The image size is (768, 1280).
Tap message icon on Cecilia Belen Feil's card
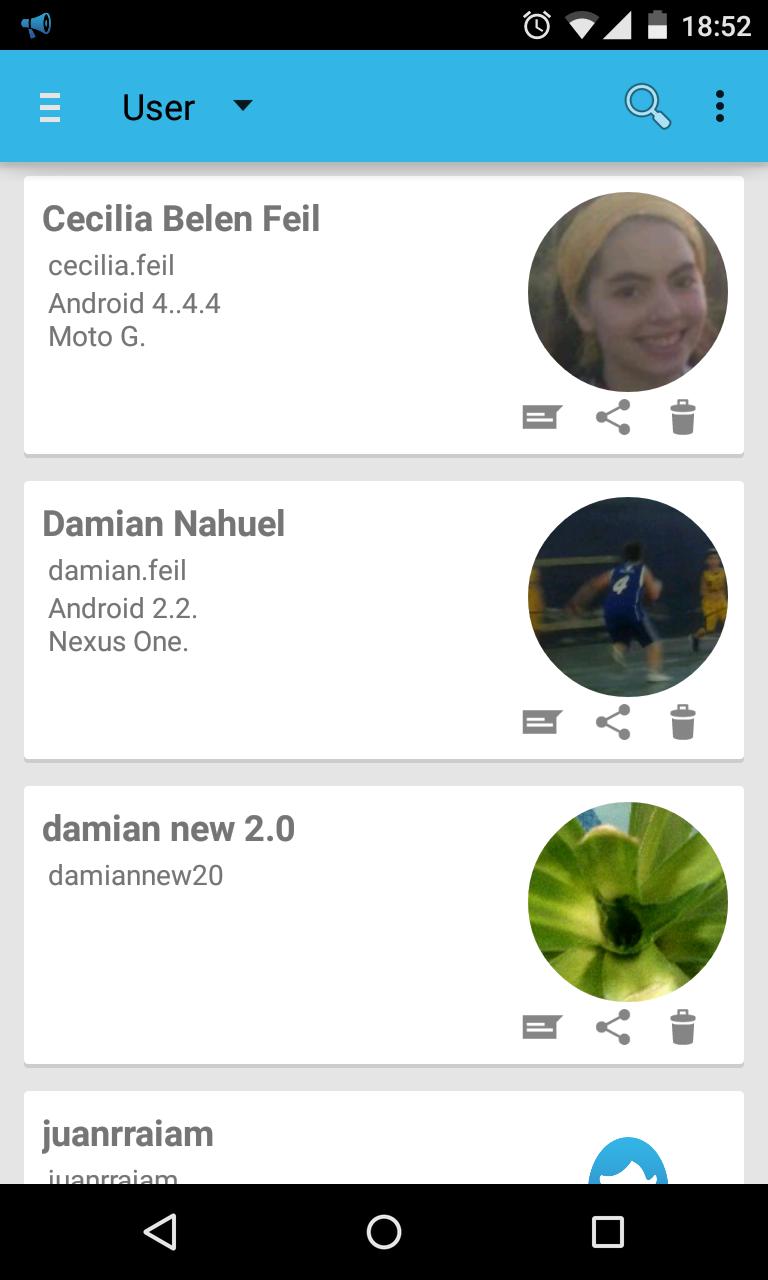[x=542, y=417]
